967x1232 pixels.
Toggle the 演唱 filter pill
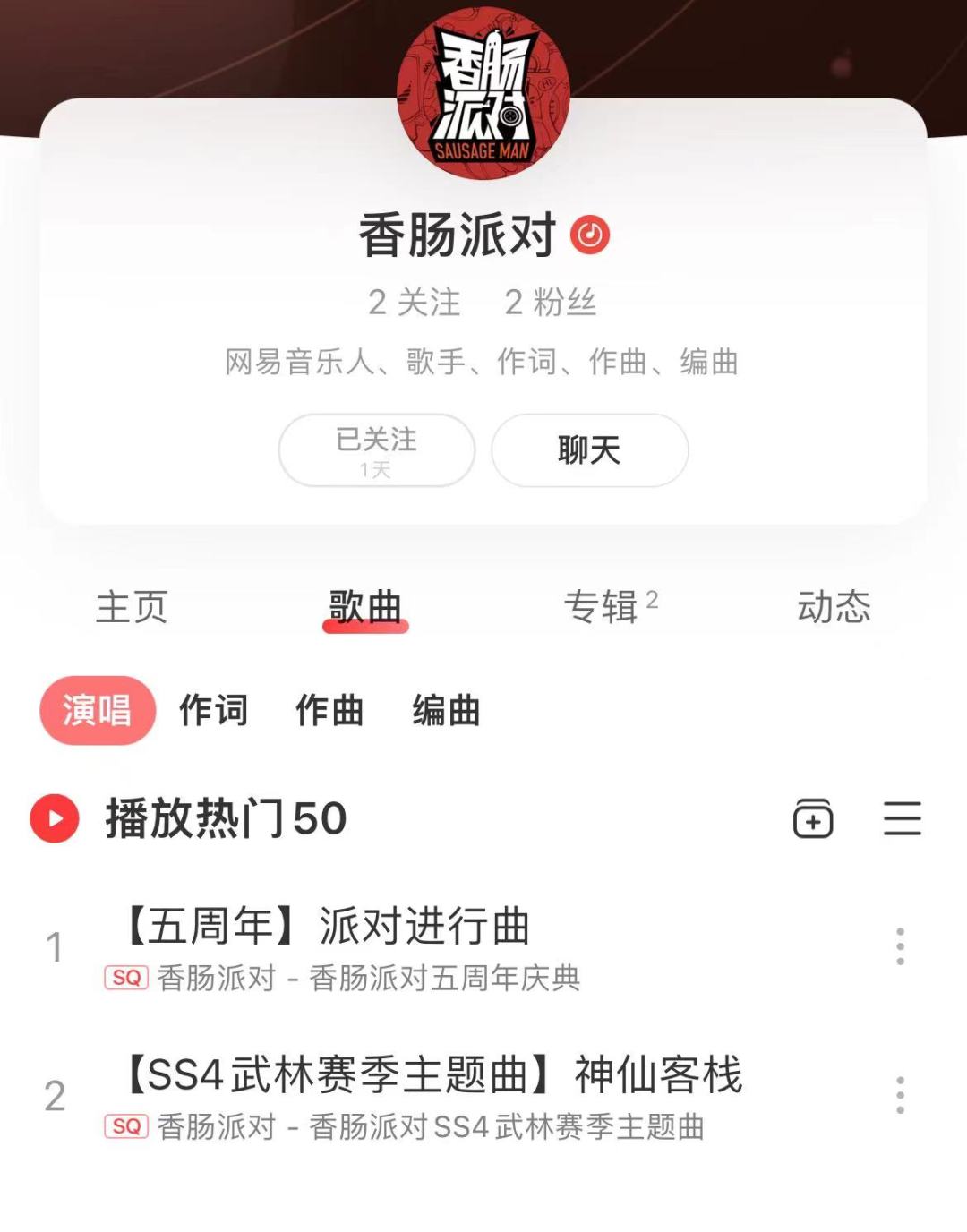98,709
